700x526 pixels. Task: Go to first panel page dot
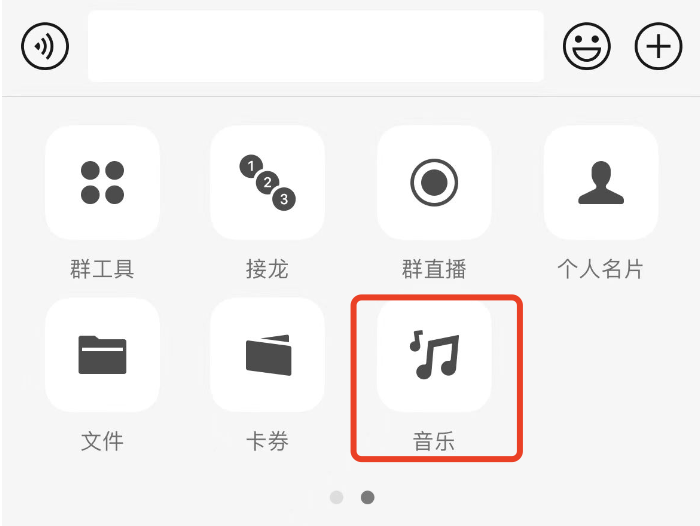coord(337,497)
